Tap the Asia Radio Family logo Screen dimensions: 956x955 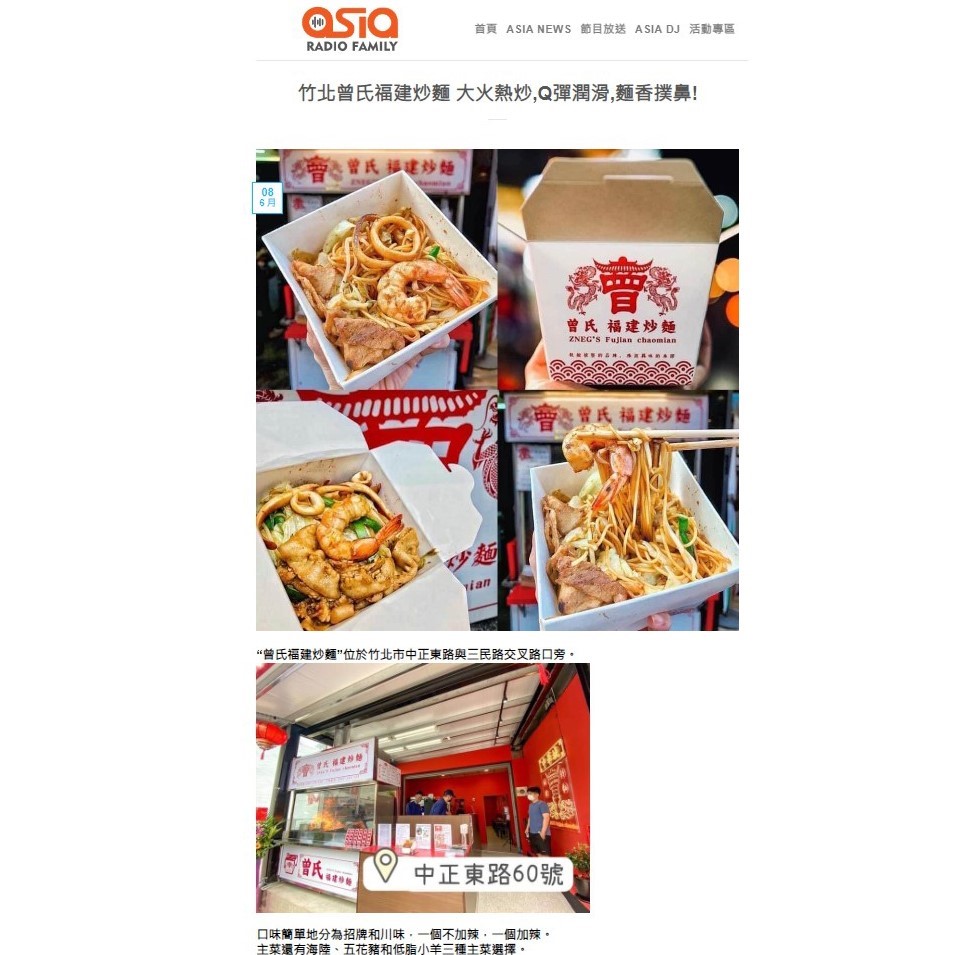click(x=350, y=29)
